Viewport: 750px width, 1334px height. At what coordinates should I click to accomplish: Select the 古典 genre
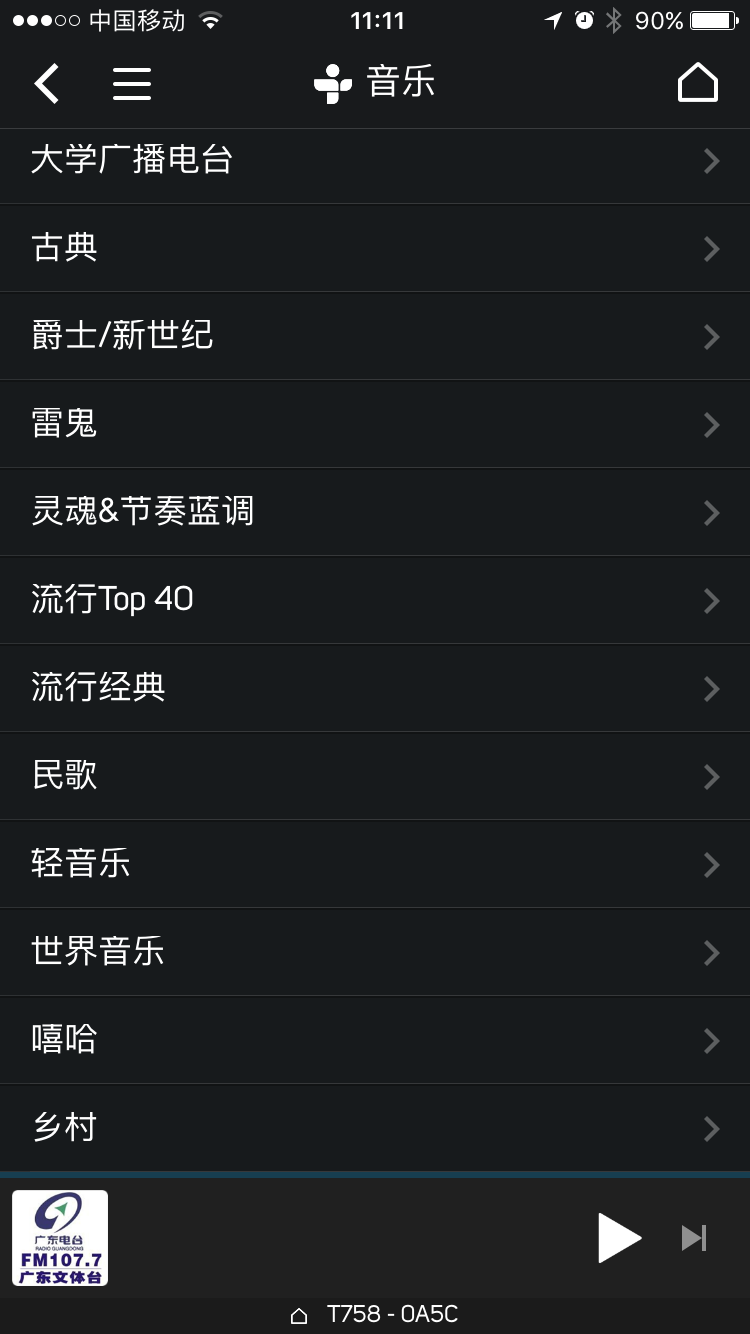tap(375, 248)
